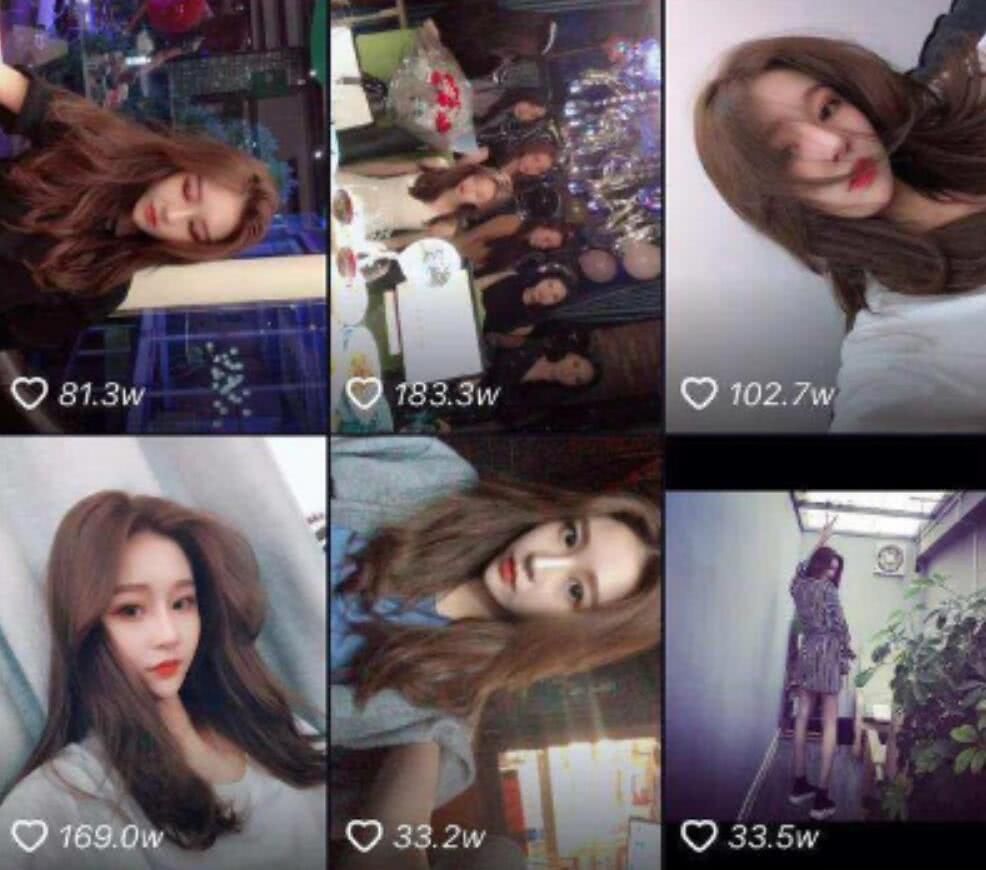Open the 33.5w likes video tile
This screenshot has width=986, height=870.
(x=826, y=660)
